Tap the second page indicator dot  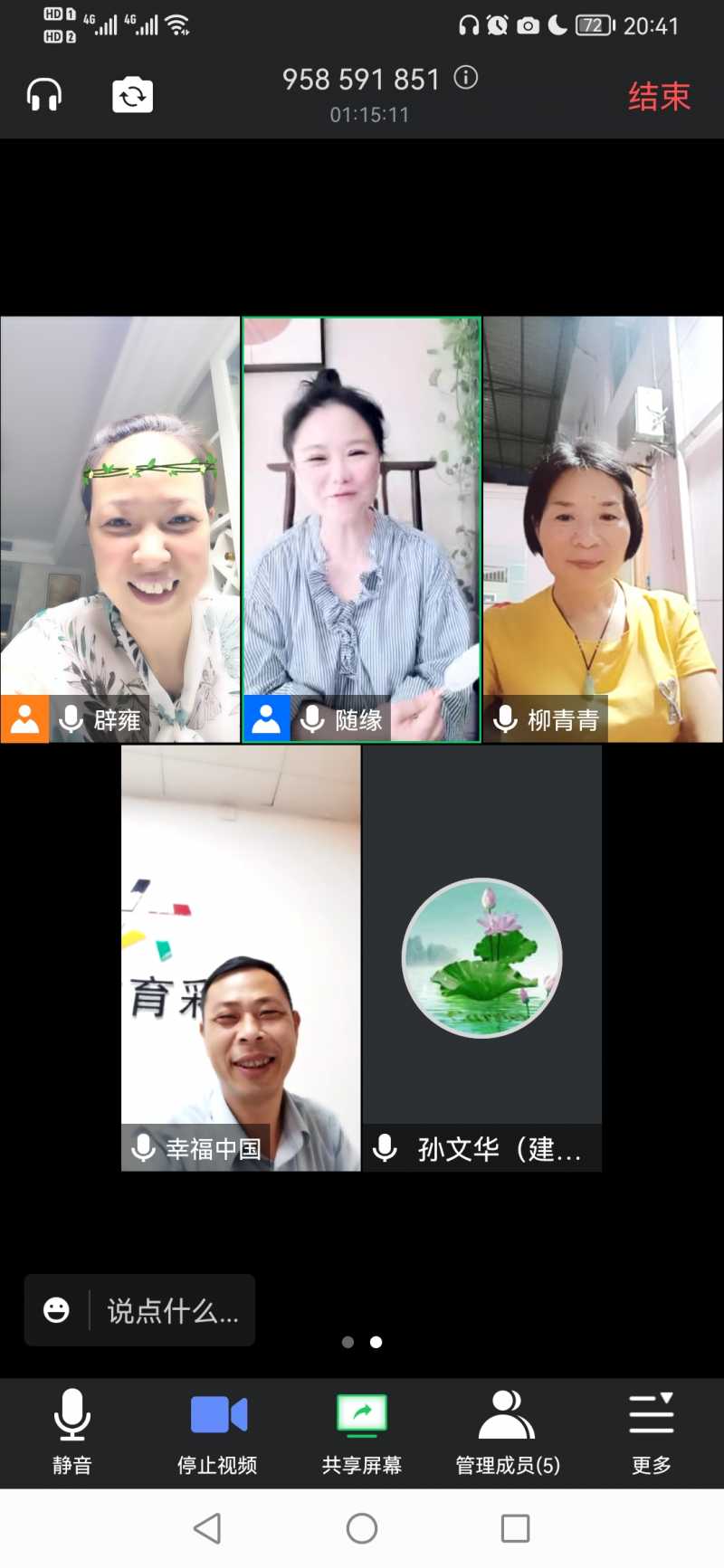click(x=376, y=1342)
